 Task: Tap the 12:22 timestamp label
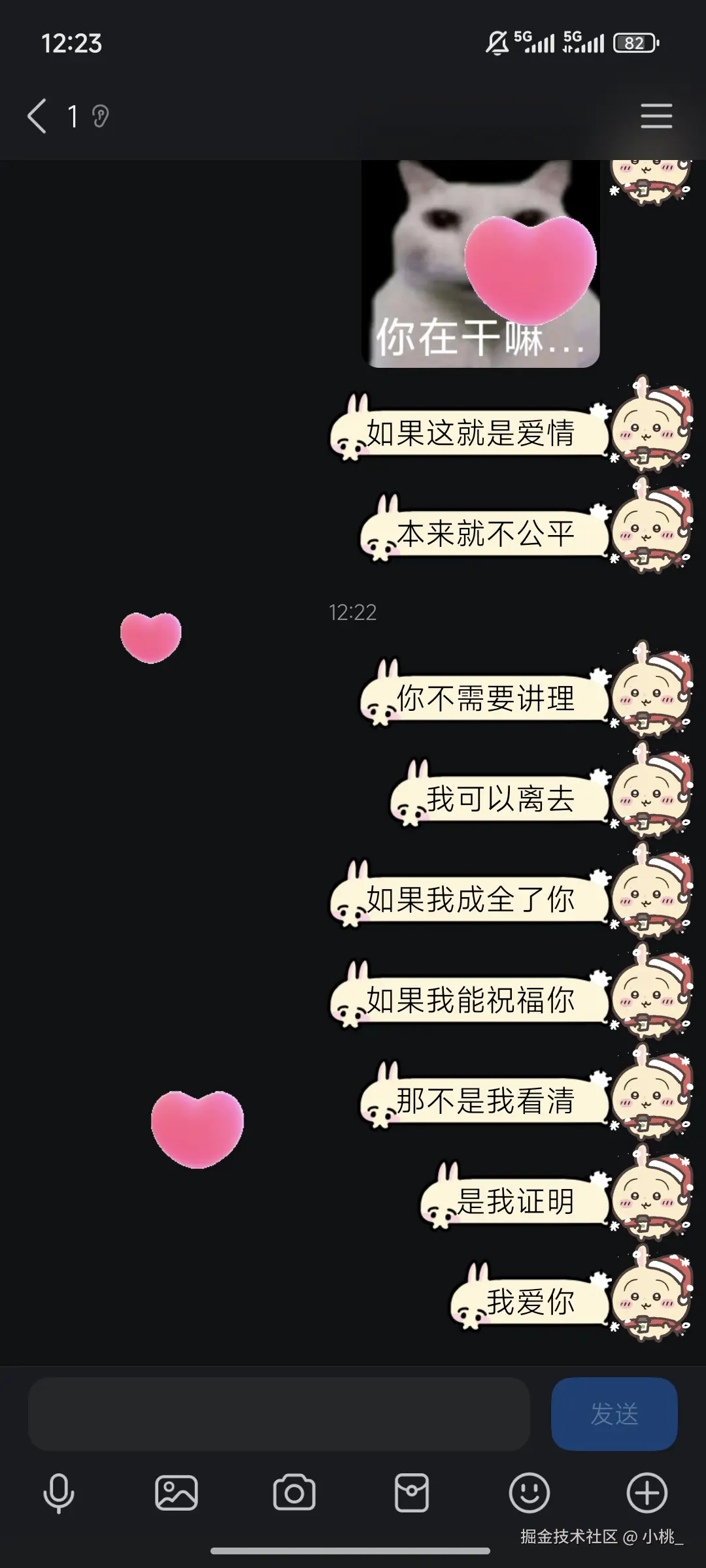(353, 613)
